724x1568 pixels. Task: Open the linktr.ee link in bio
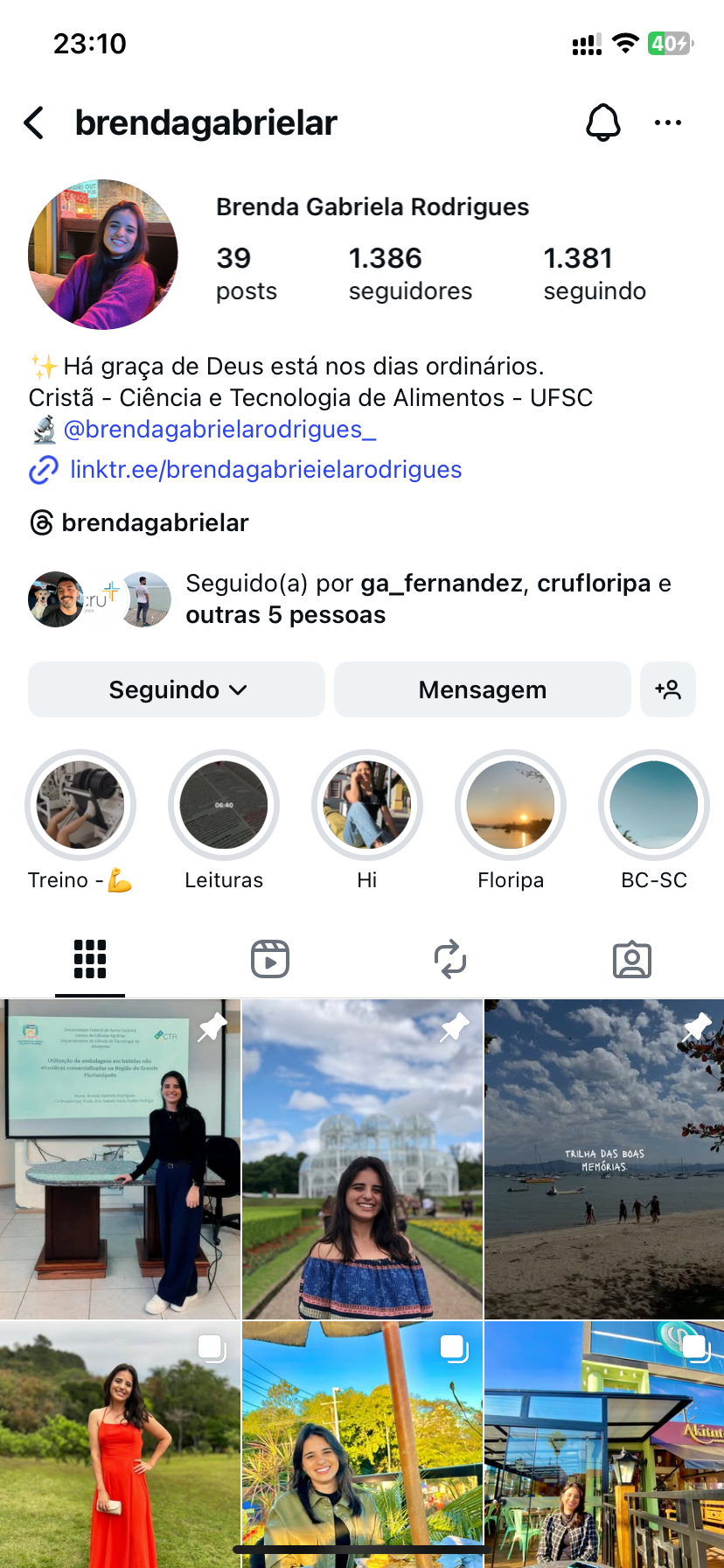265,470
